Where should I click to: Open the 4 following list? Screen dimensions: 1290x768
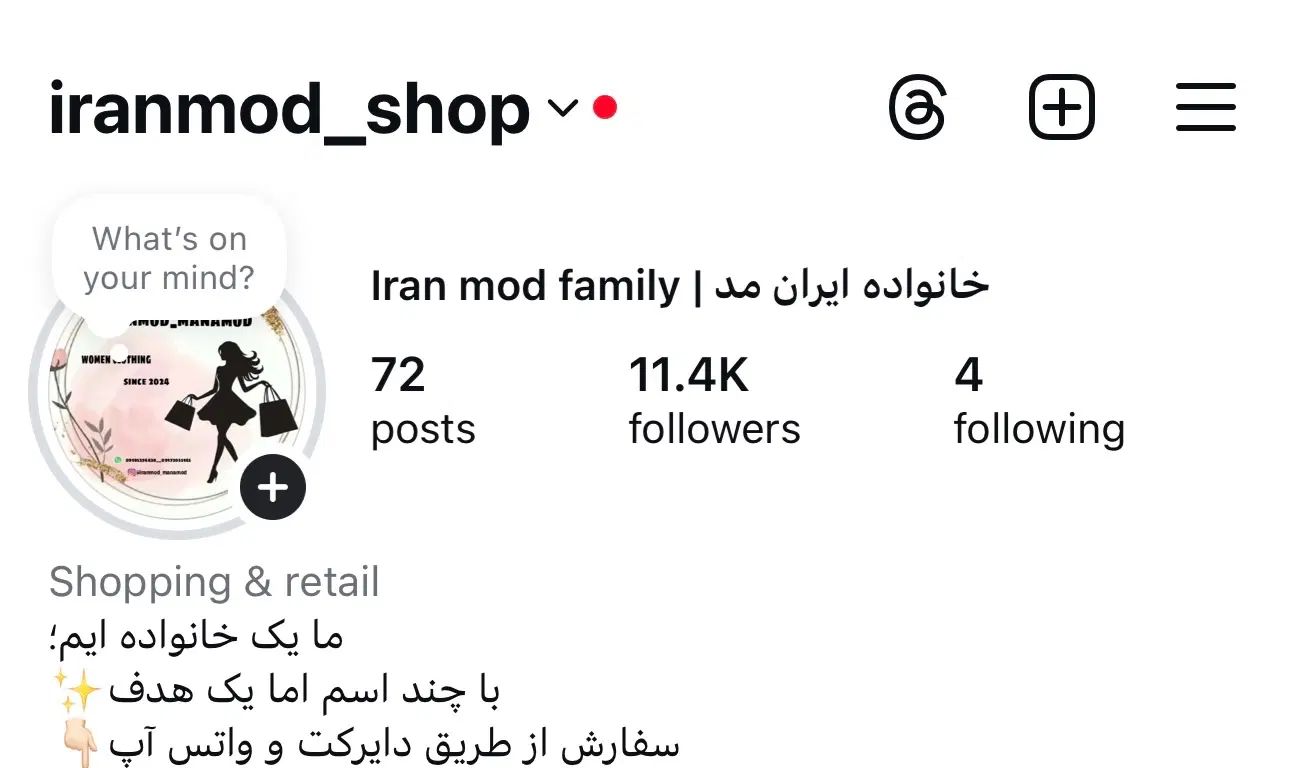(x=1038, y=401)
